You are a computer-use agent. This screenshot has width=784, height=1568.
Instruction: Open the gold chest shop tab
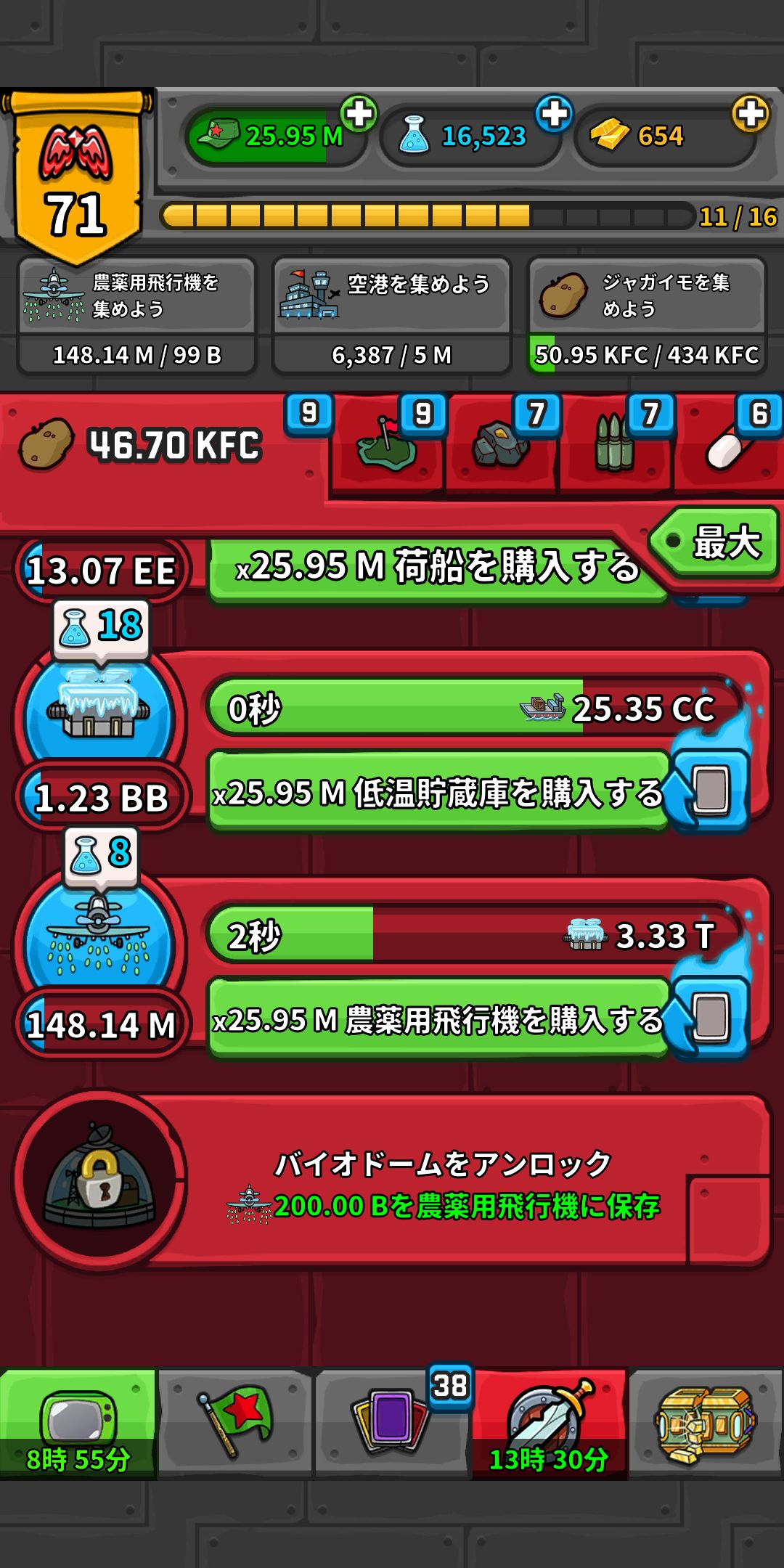[706, 1423]
